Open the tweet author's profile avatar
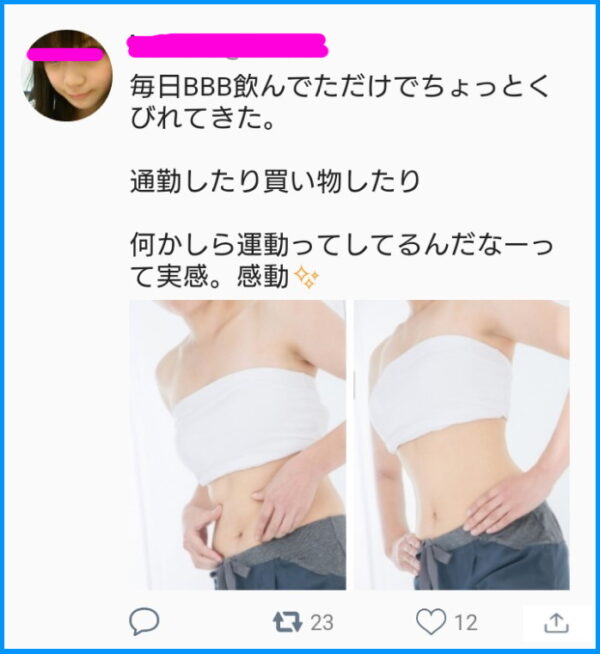This screenshot has width=600, height=654. coord(68,75)
